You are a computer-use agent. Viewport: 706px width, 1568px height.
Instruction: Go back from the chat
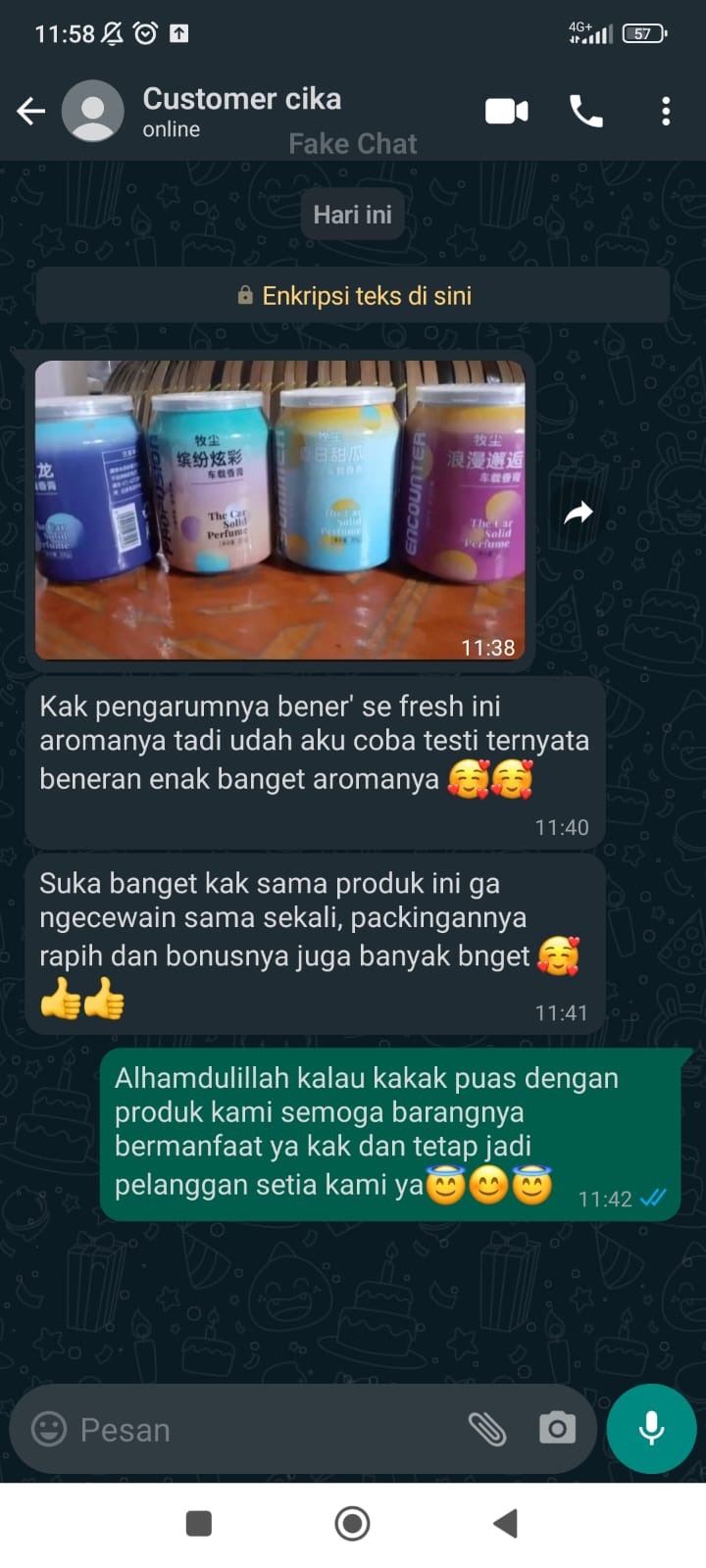point(31,112)
